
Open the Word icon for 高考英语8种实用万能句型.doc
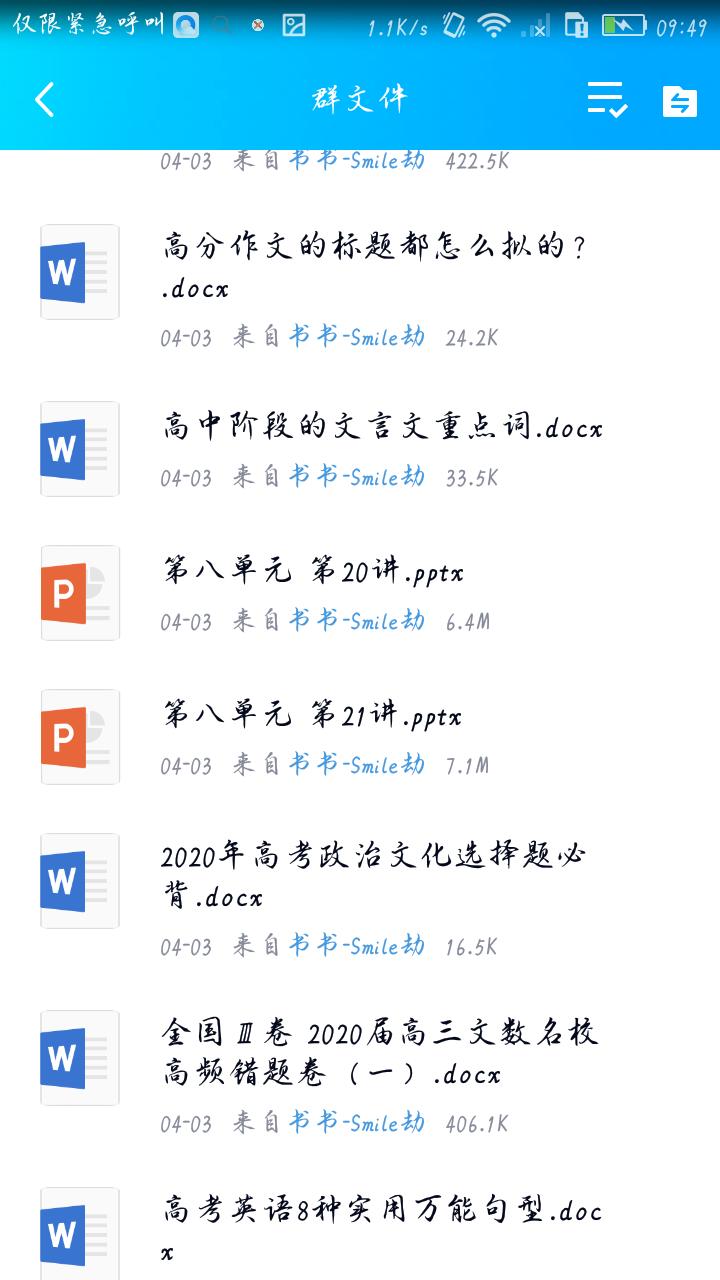(79, 1232)
